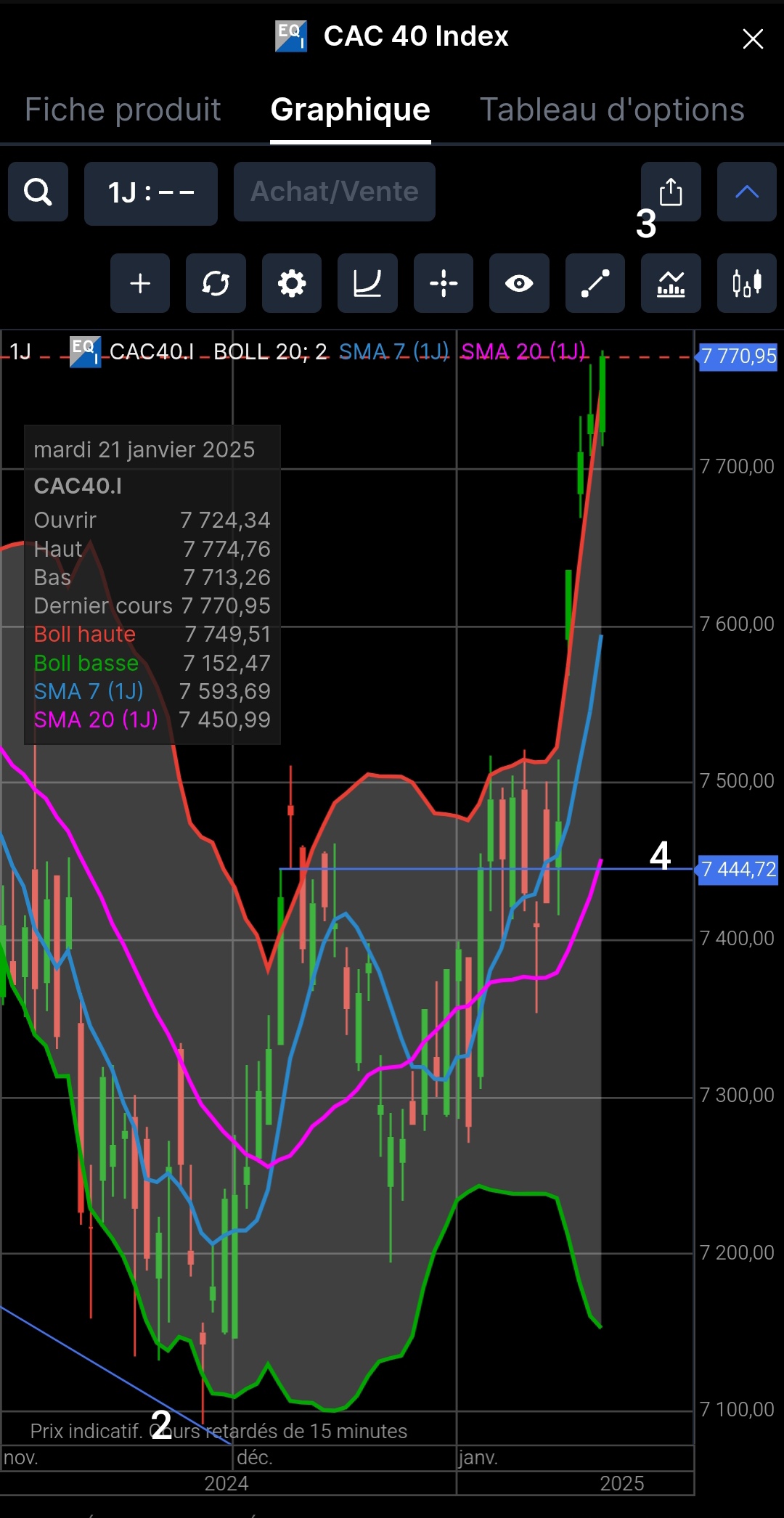The image size is (784, 1518).
Task: Collapse the chart toolbar with the chevron
Action: coord(747,192)
